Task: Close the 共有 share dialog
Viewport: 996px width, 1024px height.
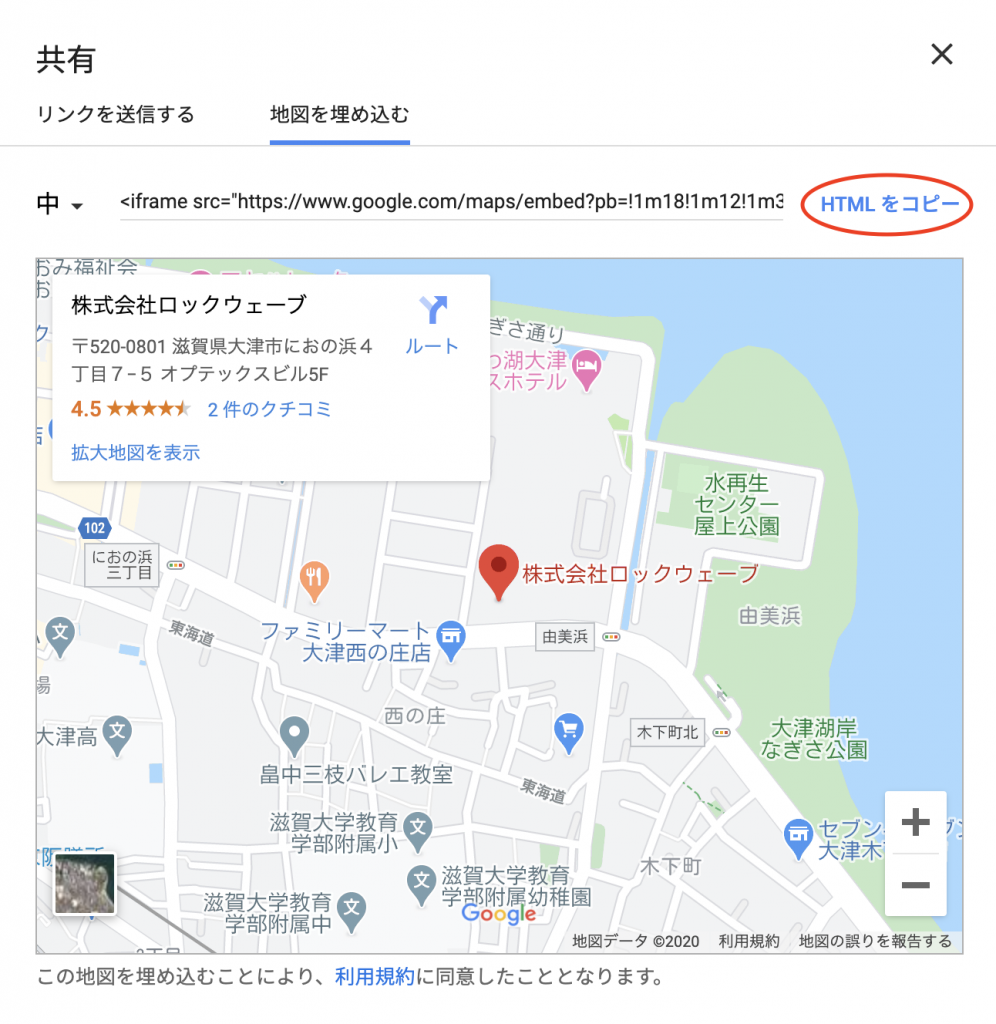Action: (x=941, y=55)
